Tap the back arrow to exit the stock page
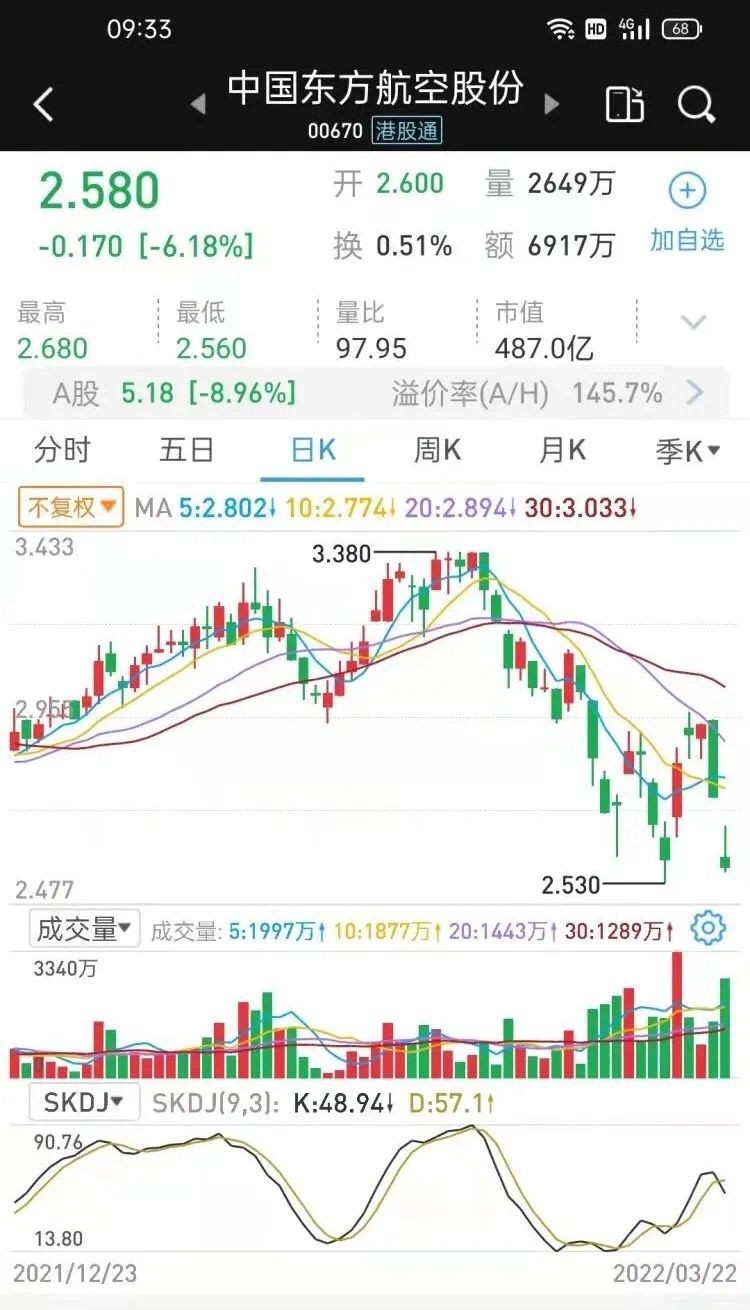This screenshot has height=1310, width=750. pyautogui.click(x=42, y=101)
